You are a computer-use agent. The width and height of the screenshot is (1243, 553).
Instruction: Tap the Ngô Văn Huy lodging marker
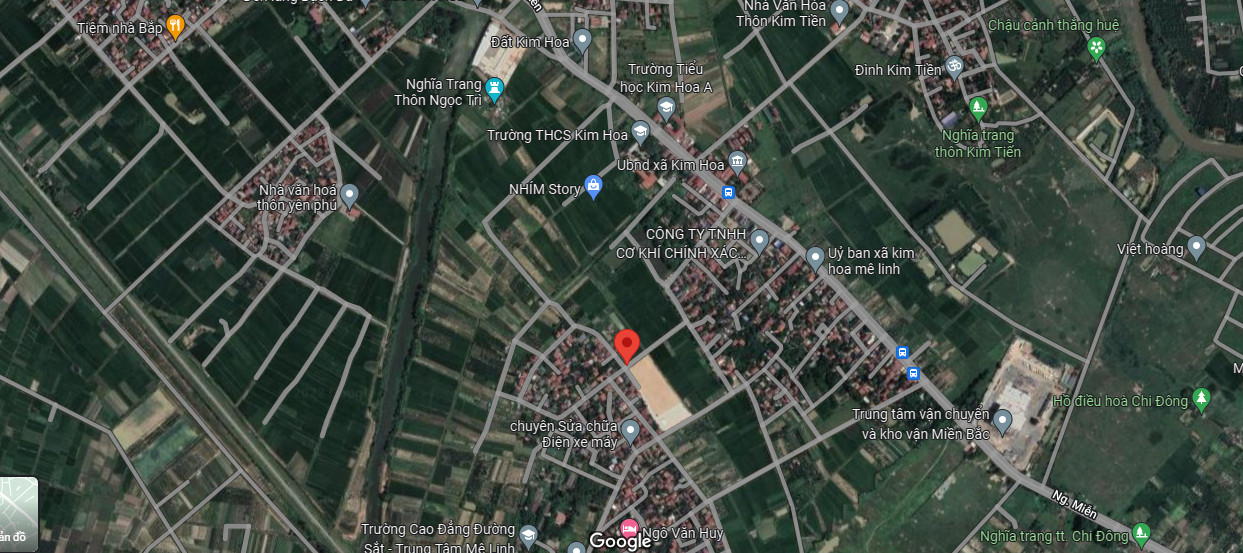(x=629, y=528)
